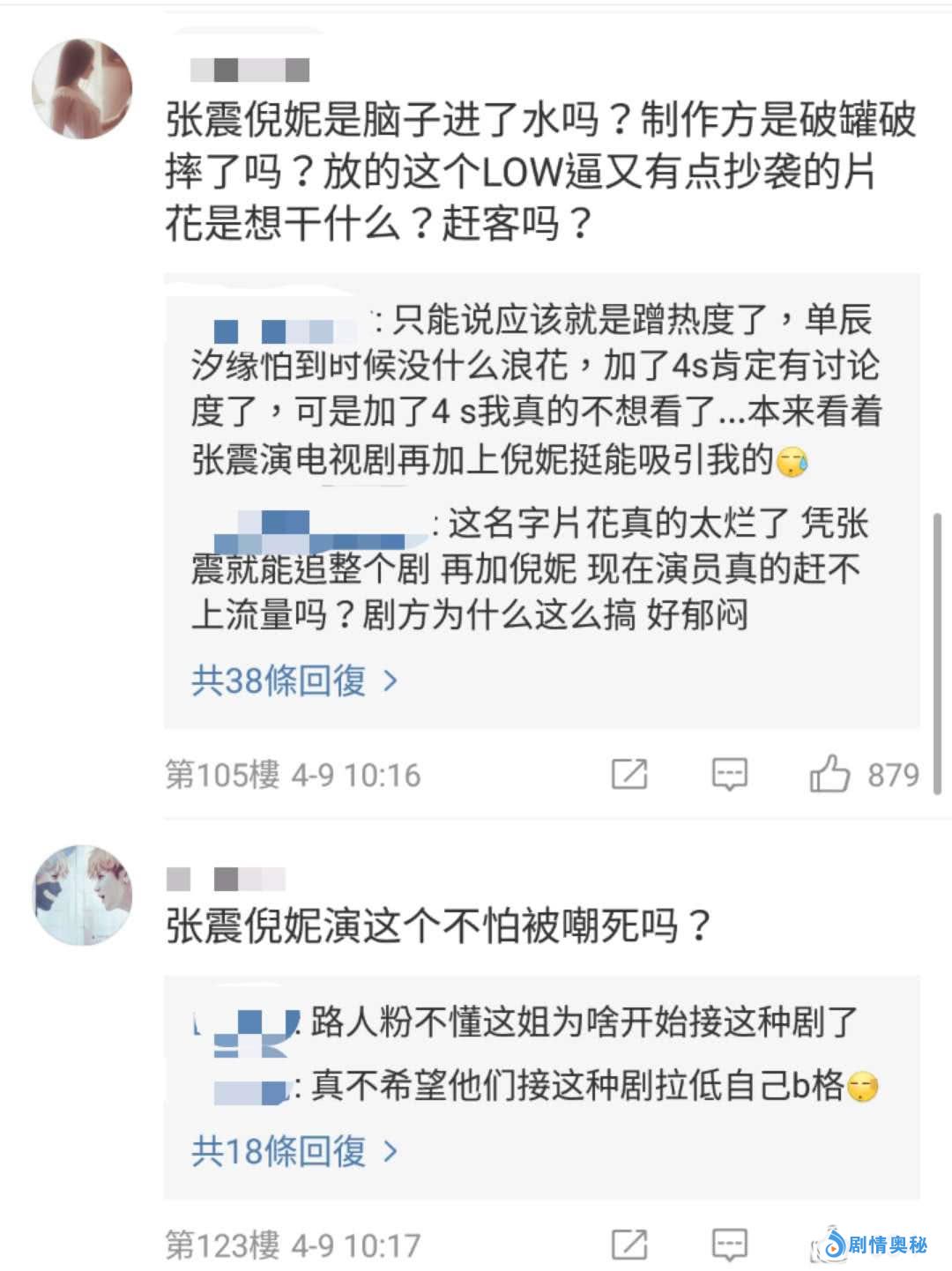Reply to the comment on floor 123
The width and height of the screenshot is (952, 1271).
pyautogui.click(x=729, y=1245)
